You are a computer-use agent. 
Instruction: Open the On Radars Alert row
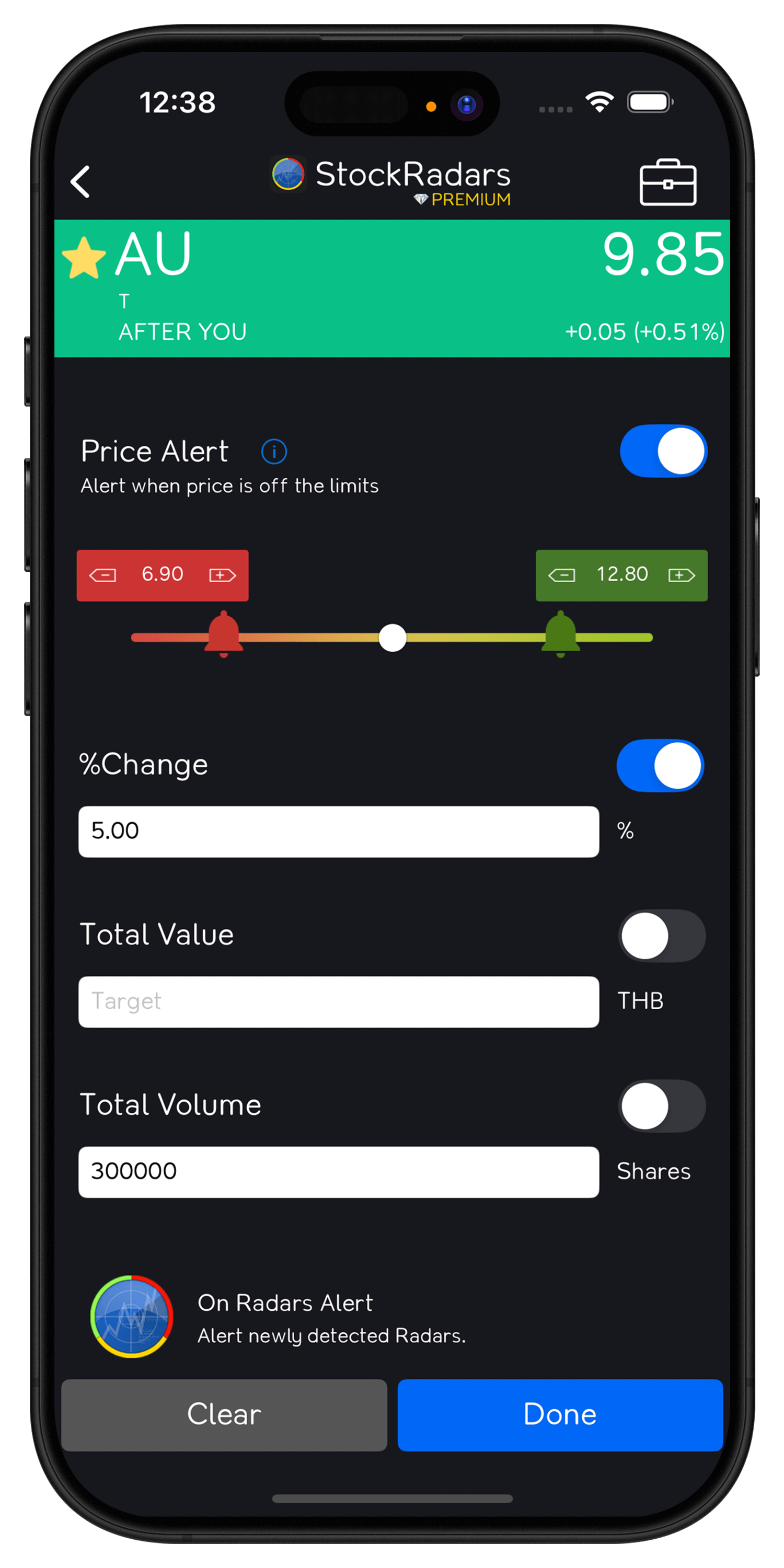tap(392, 1317)
